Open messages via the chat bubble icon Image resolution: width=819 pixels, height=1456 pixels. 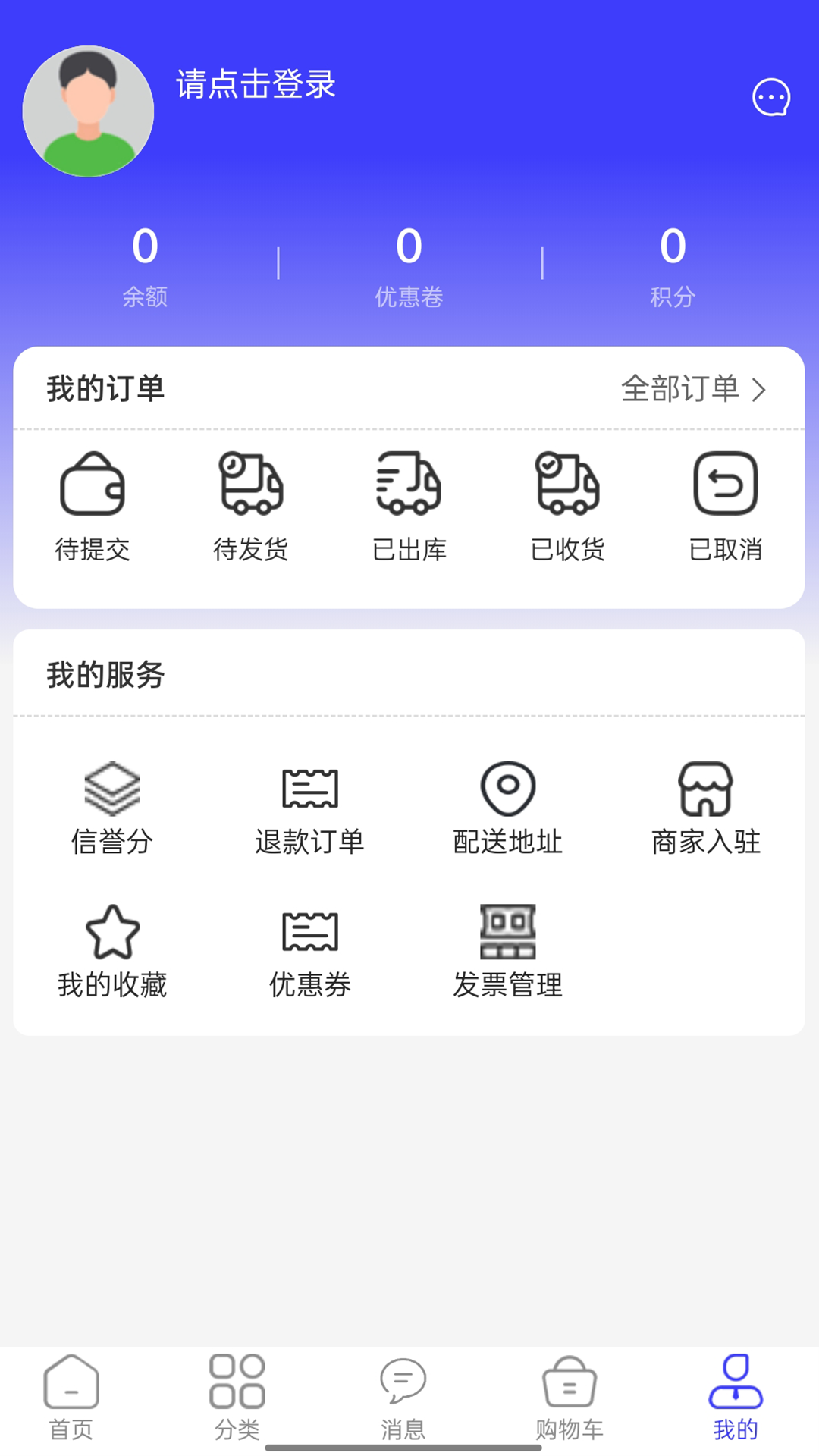(x=771, y=97)
